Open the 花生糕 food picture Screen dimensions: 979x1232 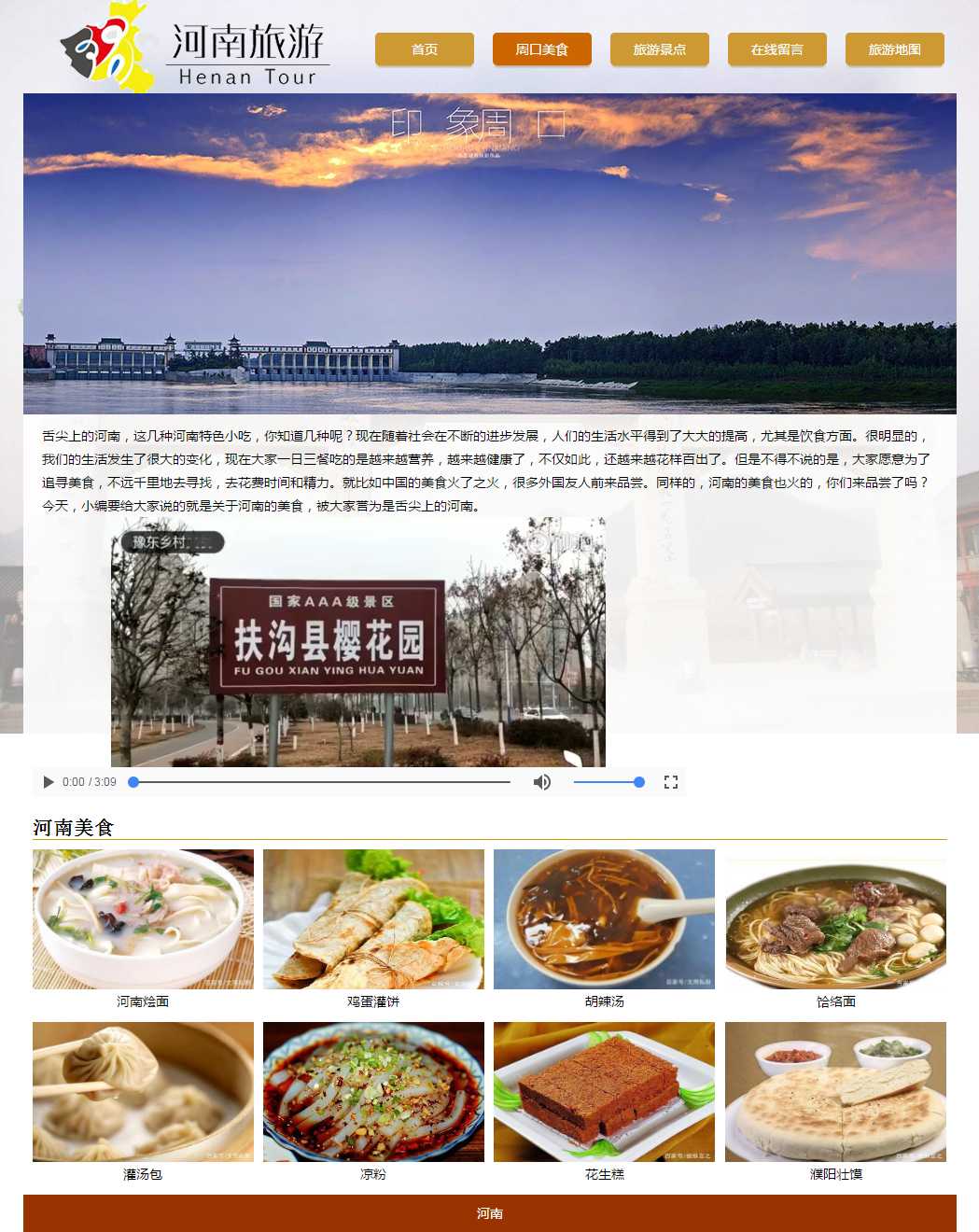[604, 1092]
